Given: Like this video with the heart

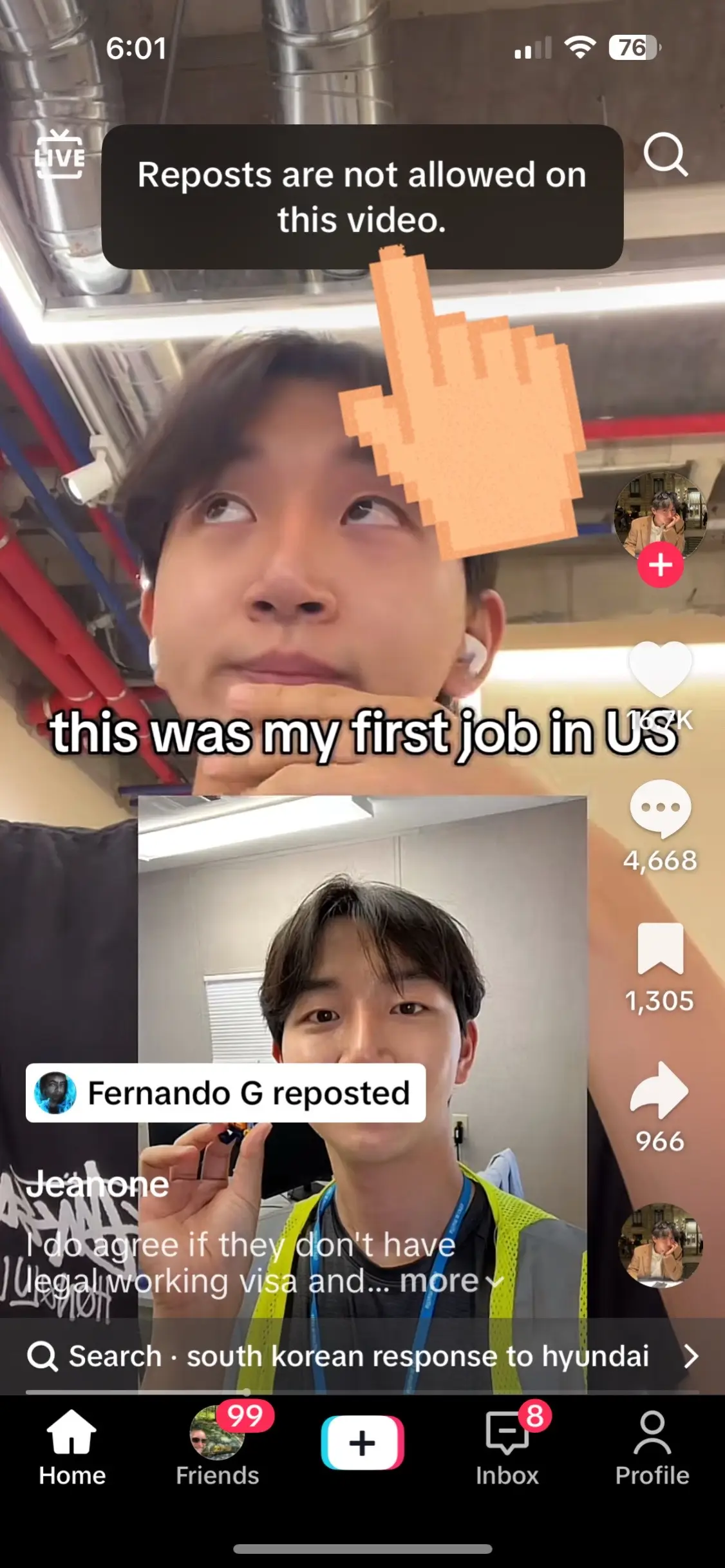Looking at the screenshot, I should click(660, 670).
